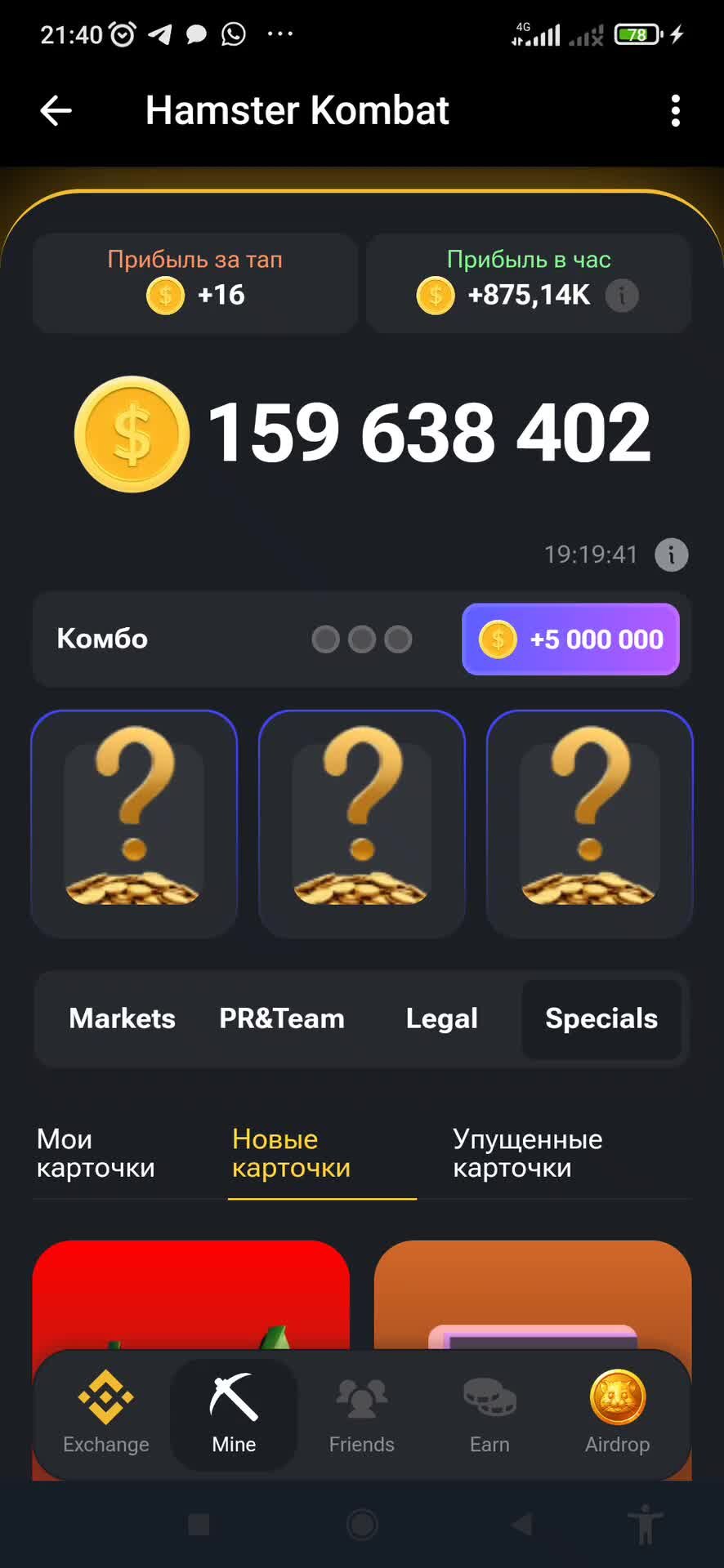Show Упущенные карточки tab
The height and width of the screenshot is (1568, 724).
pyautogui.click(x=528, y=1154)
